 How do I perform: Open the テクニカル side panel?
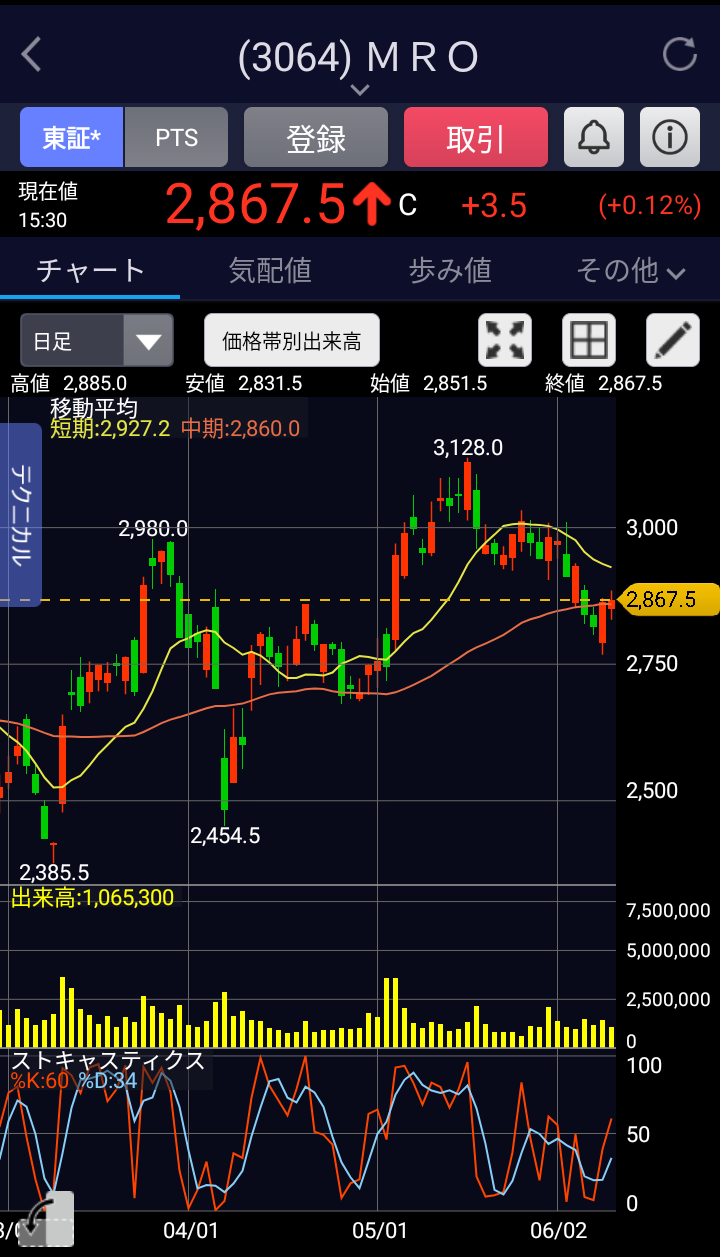point(21,514)
